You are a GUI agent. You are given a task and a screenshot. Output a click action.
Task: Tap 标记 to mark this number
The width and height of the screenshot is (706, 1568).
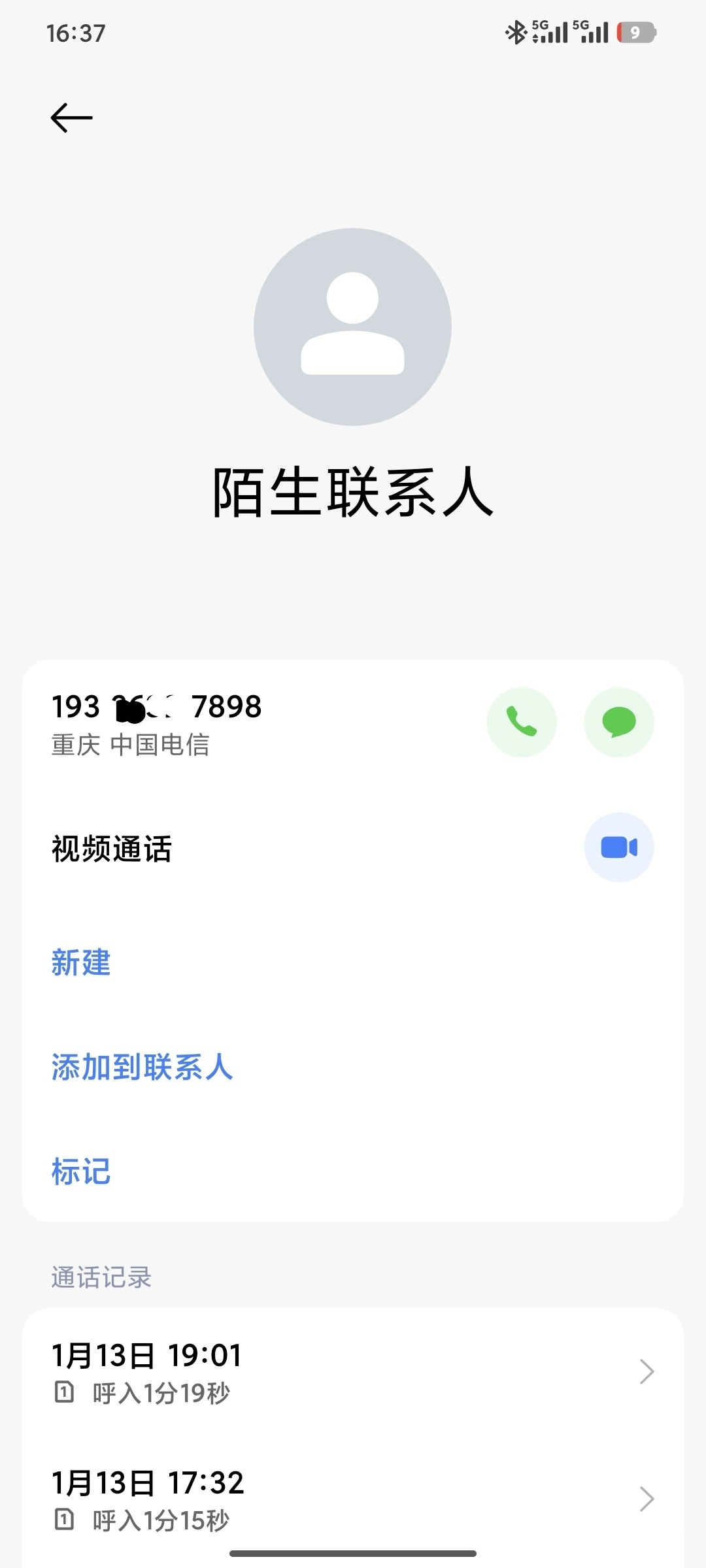coord(82,1171)
